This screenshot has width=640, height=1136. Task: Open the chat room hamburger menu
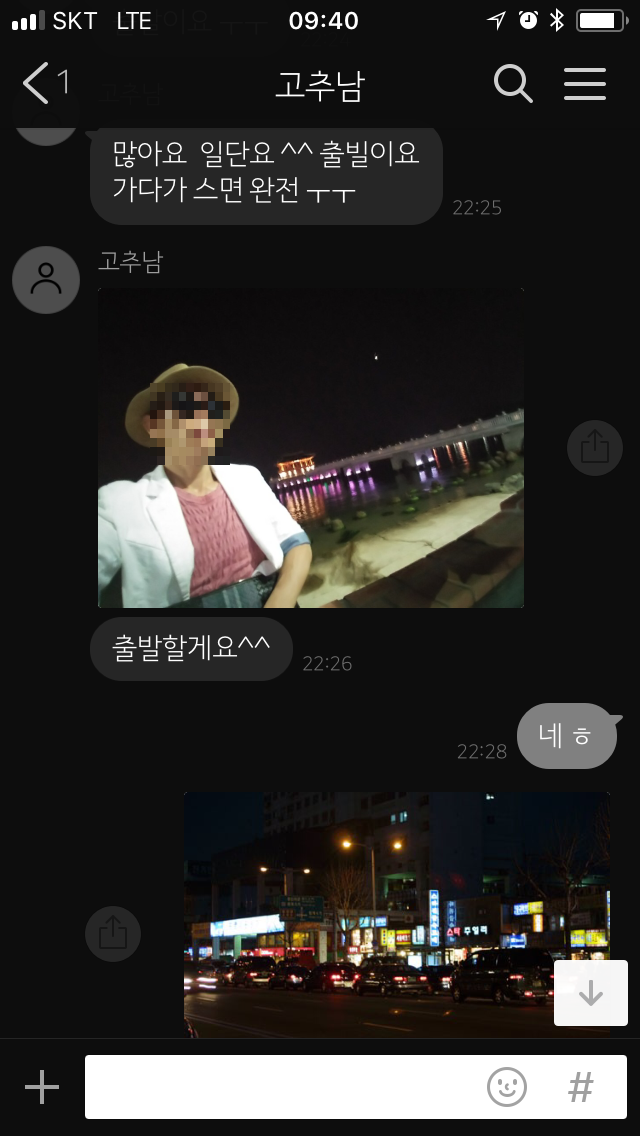click(585, 84)
